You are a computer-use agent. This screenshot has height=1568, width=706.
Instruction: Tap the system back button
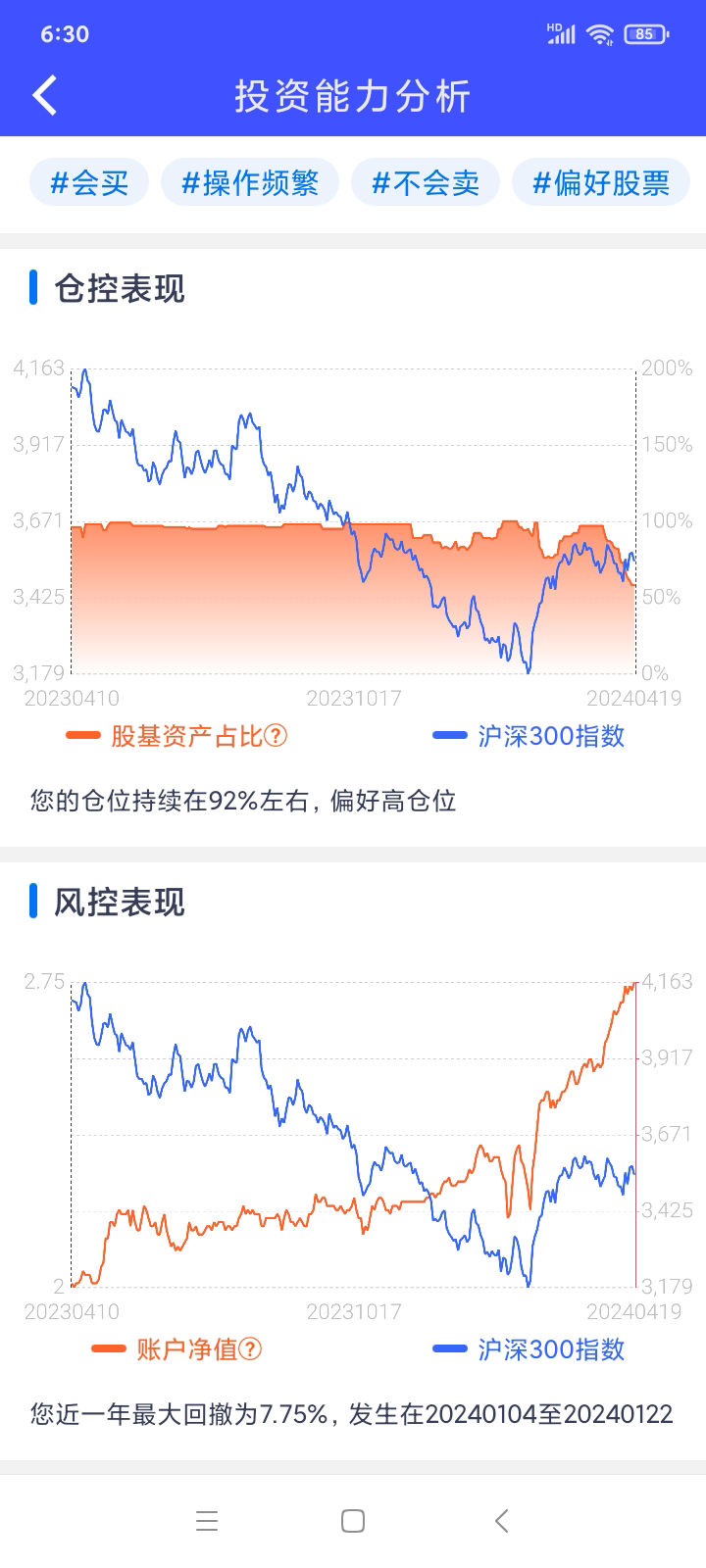pos(501,1521)
